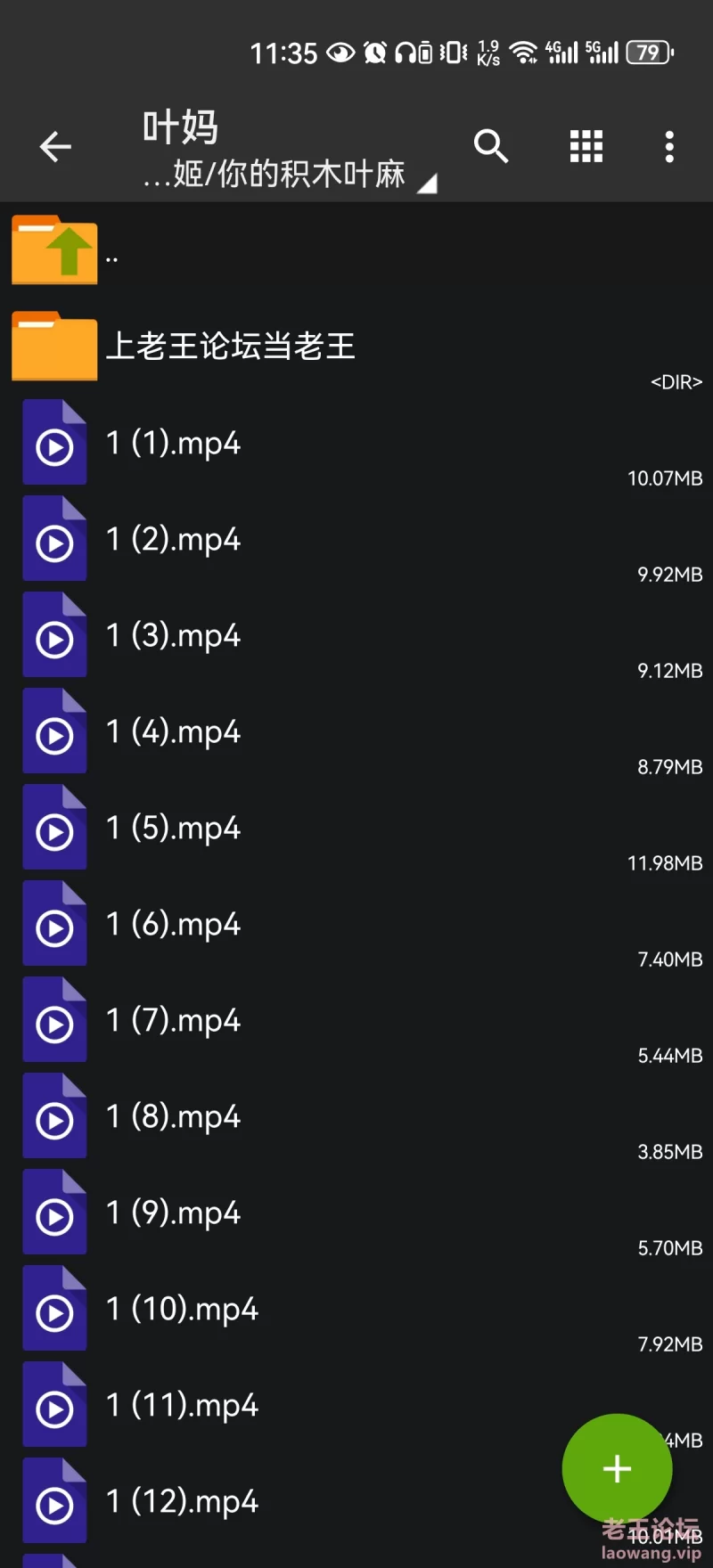Launch the video 1 (7).mp4
The image size is (713, 1568).
pos(356,1020)
